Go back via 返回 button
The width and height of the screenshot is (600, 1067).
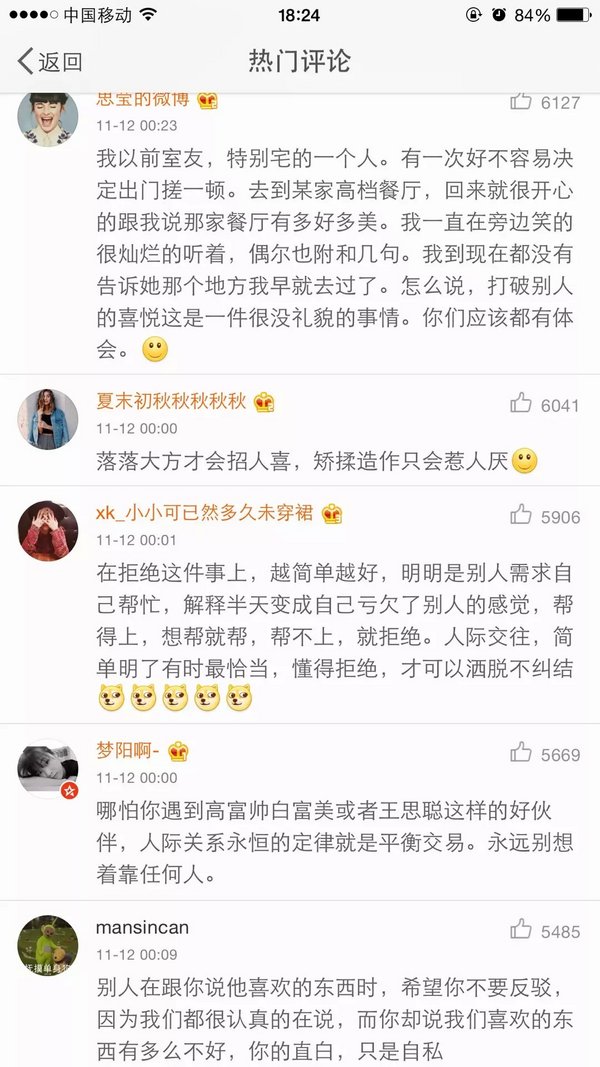pyautogui.click(x=50, y=61)
